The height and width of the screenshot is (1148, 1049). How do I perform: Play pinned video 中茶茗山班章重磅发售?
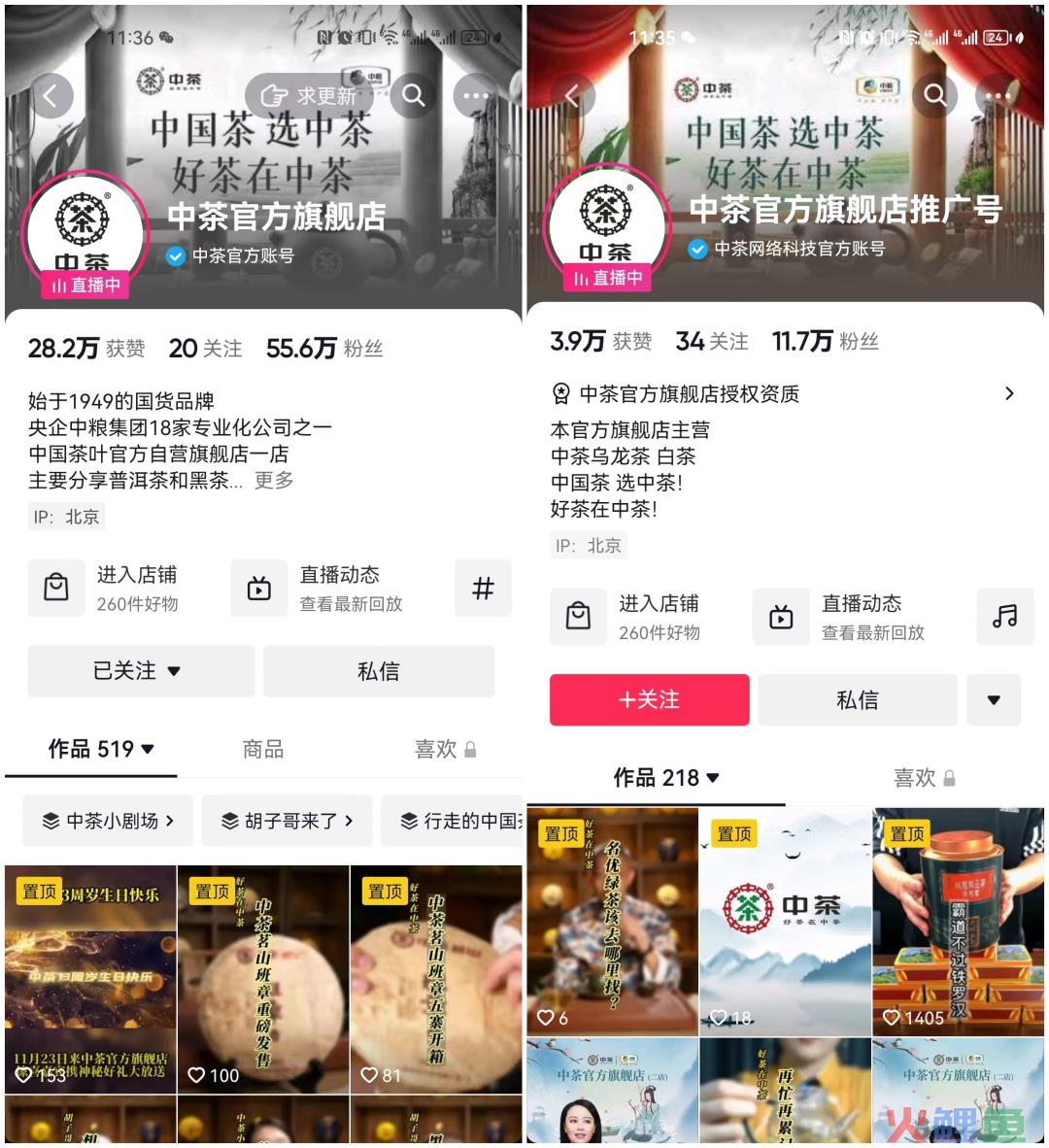[x=262, y=979]
